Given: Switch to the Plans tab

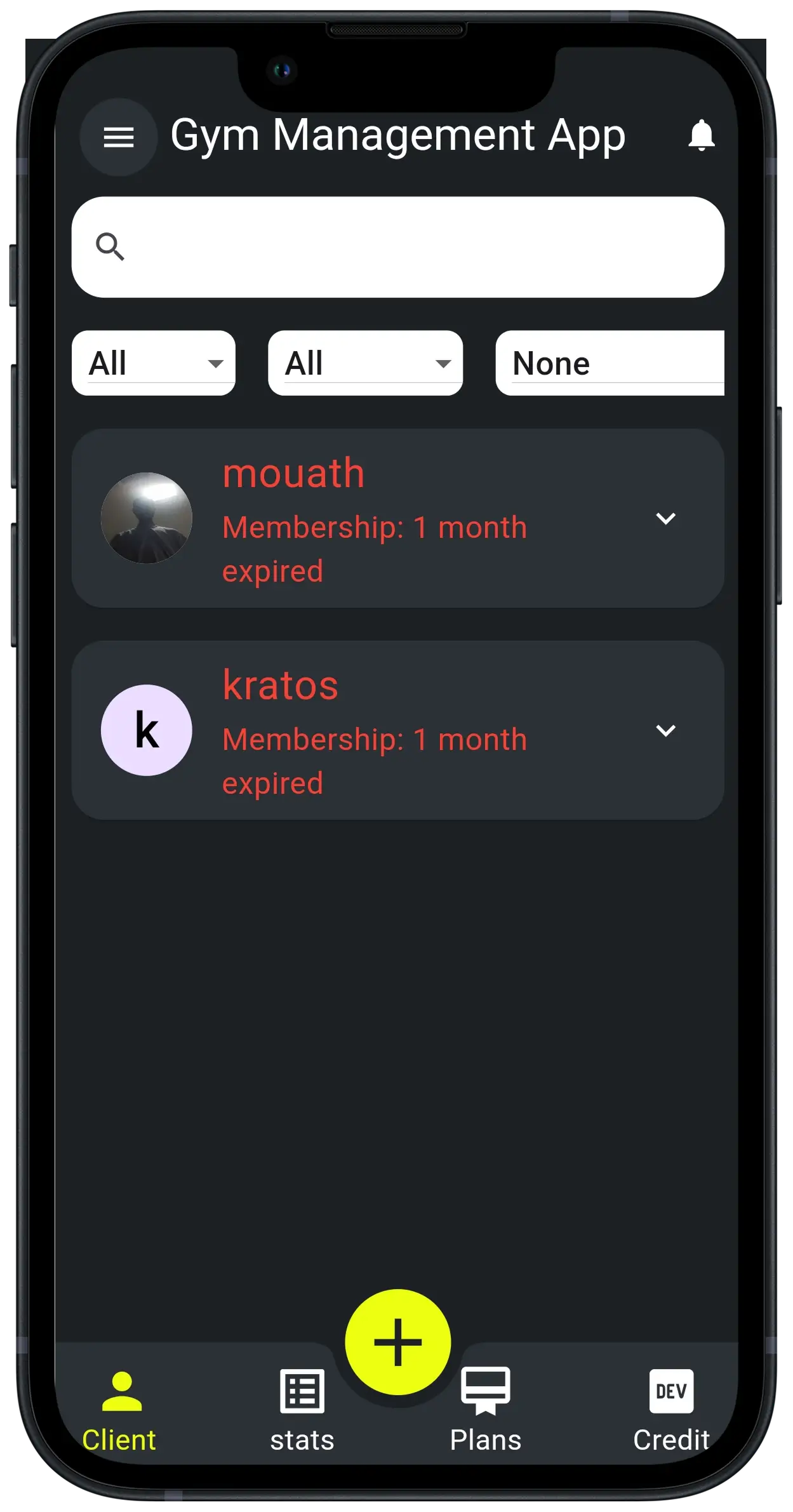Looking at the screenshot, I should tap(486, 1410).
